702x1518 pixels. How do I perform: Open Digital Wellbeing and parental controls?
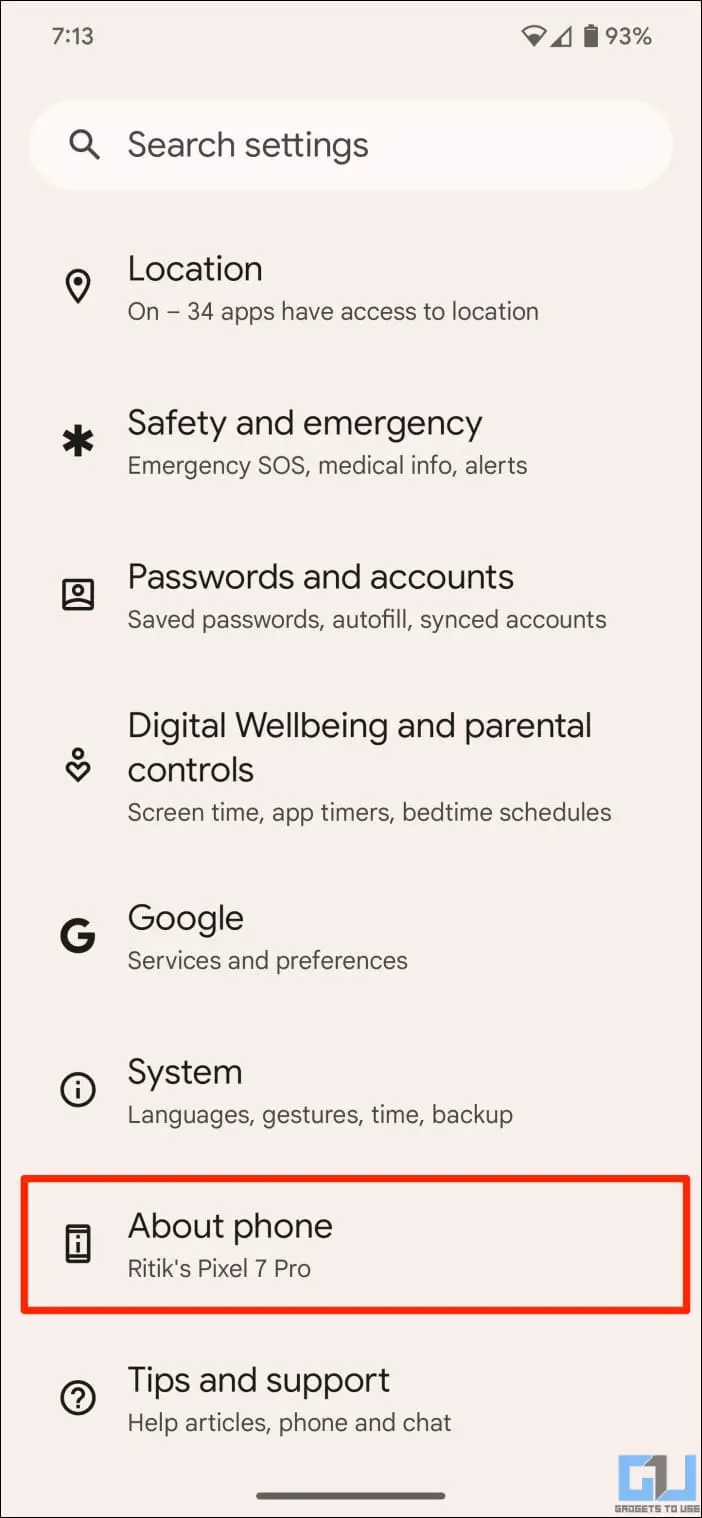(351, 767)
